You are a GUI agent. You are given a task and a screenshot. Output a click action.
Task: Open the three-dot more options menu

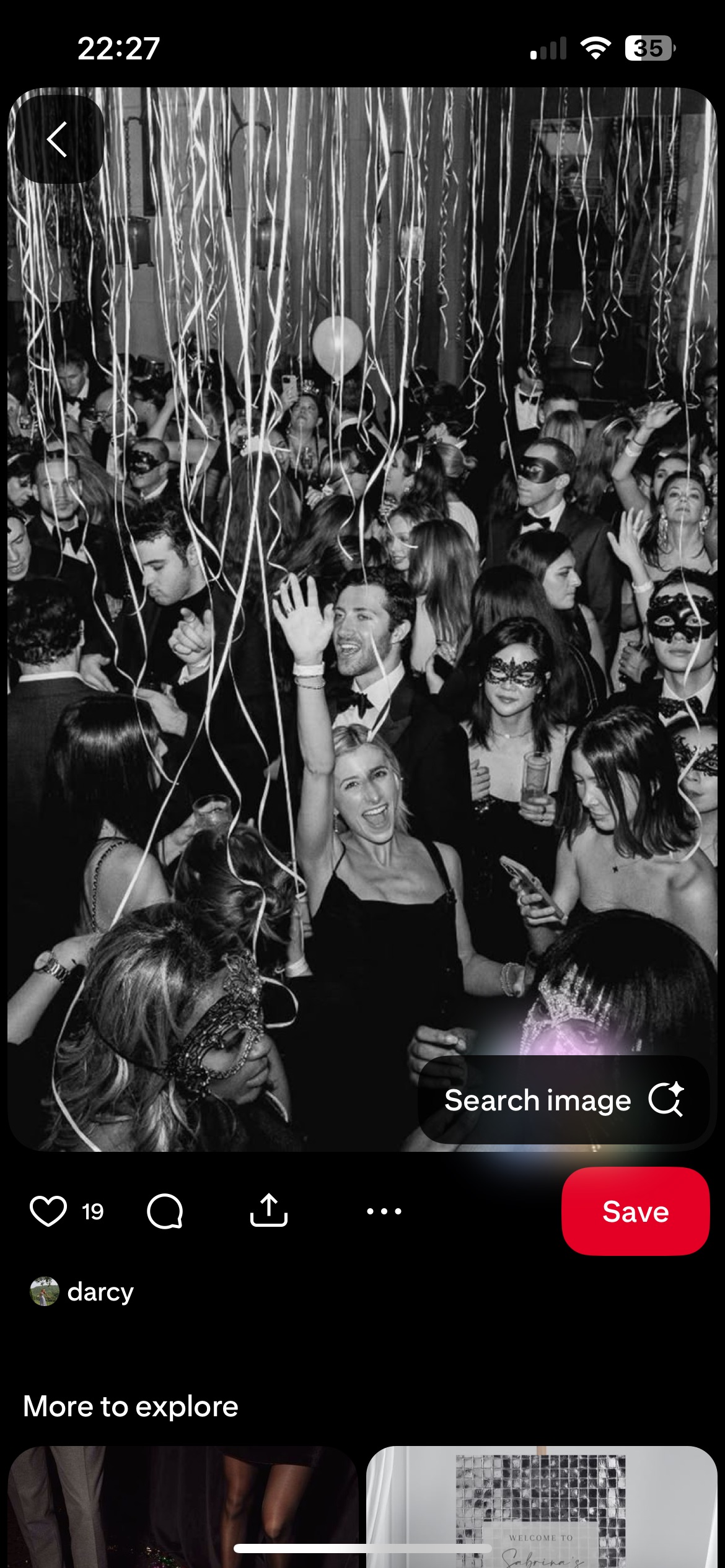coord(384,1211)
